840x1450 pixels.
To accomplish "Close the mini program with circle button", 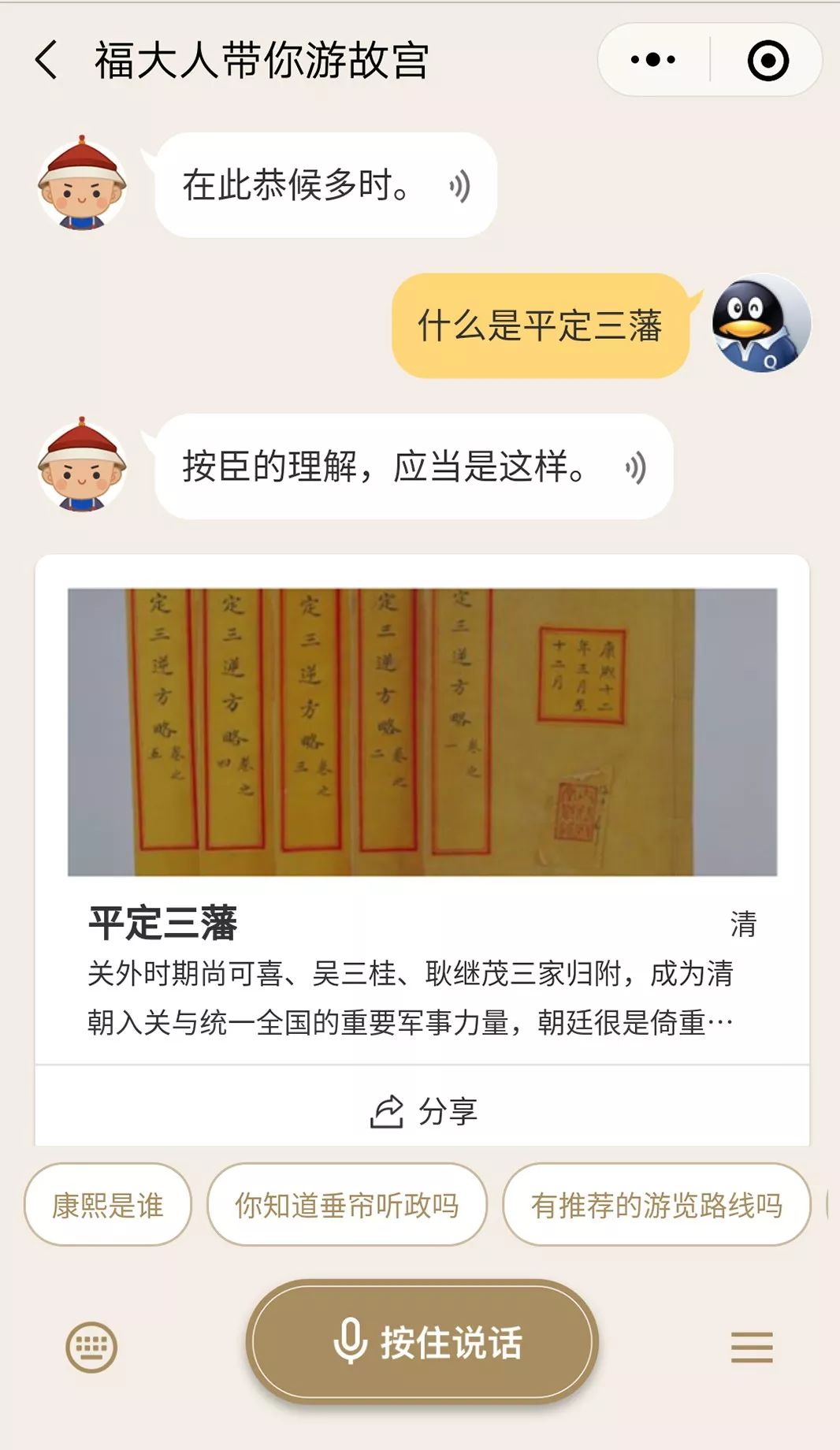I will (768, 61).
